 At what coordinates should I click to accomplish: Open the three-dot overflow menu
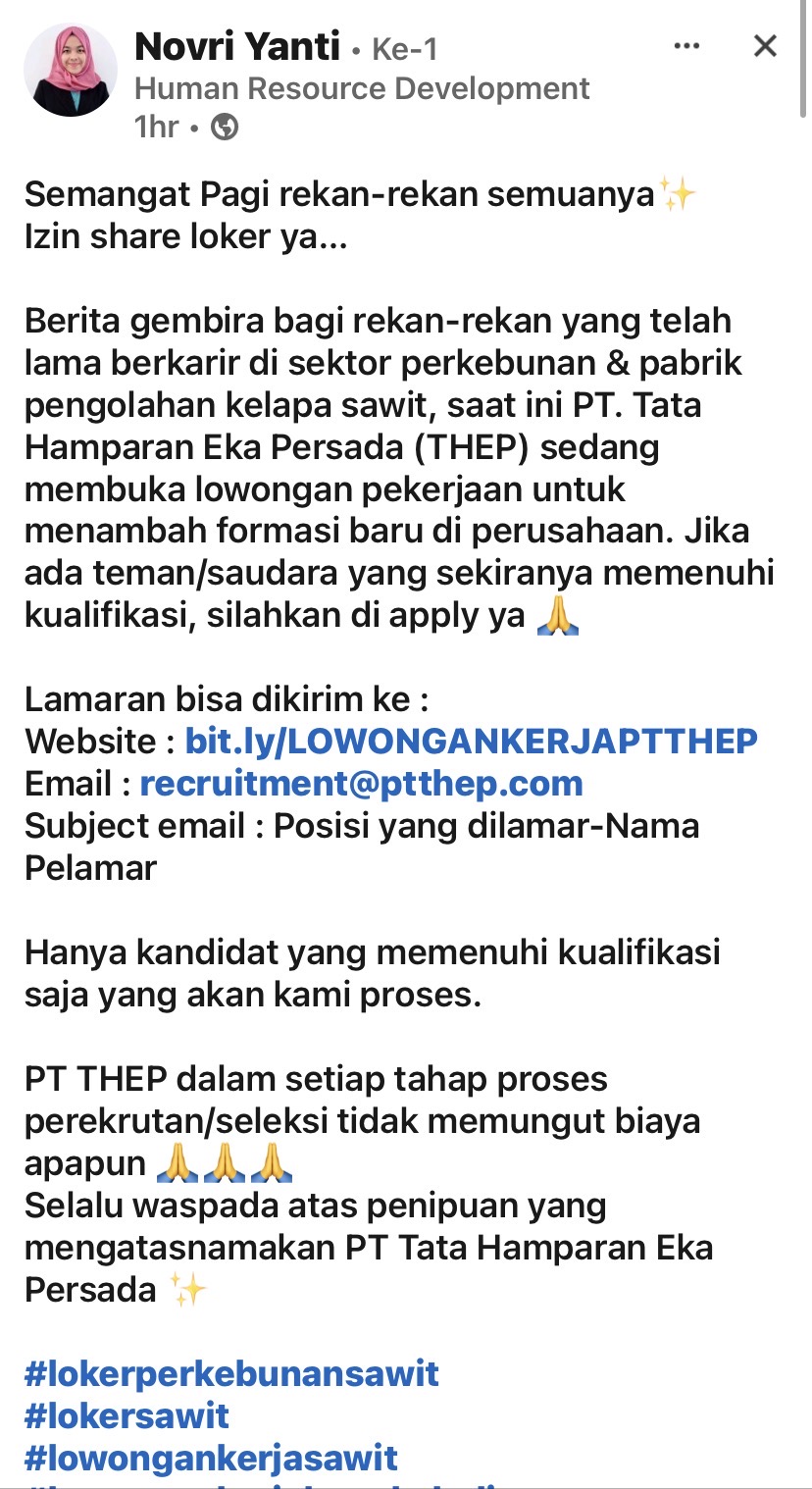pyautogui.click(x=686, y=45)
